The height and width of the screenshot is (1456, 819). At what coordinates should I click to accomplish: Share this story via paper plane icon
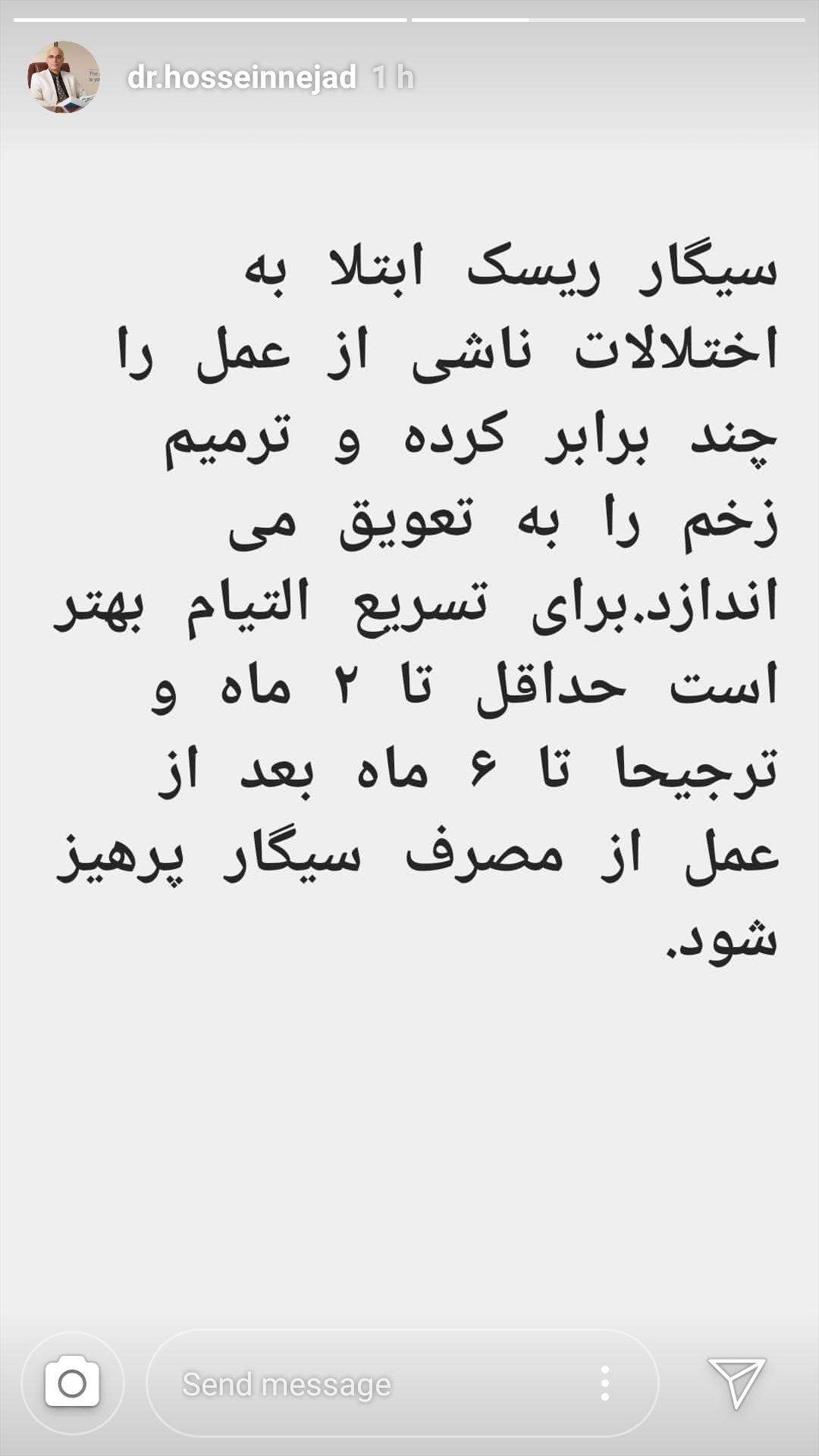point(736,1382)
